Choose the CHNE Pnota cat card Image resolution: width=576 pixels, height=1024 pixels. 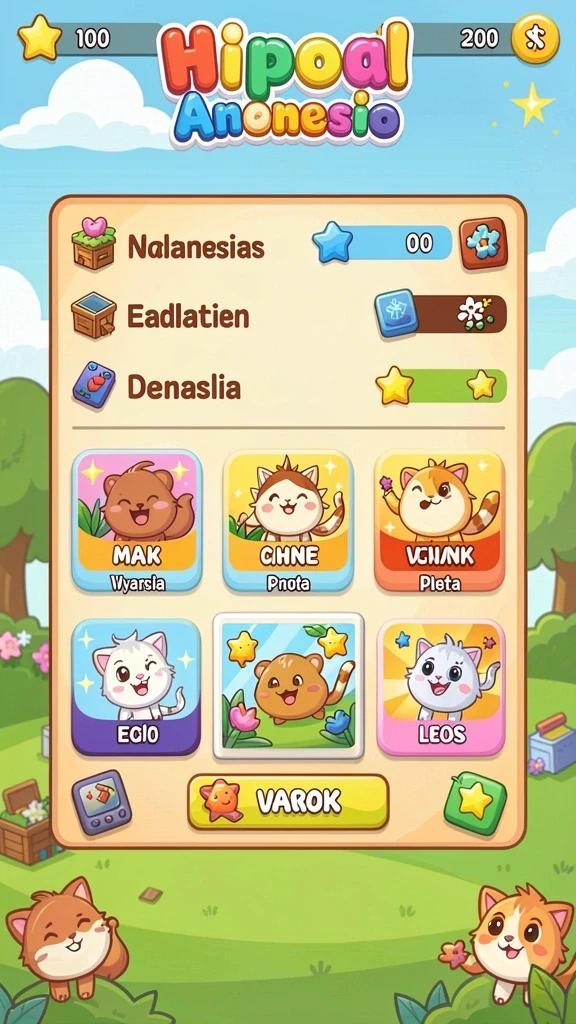[288, 521]
